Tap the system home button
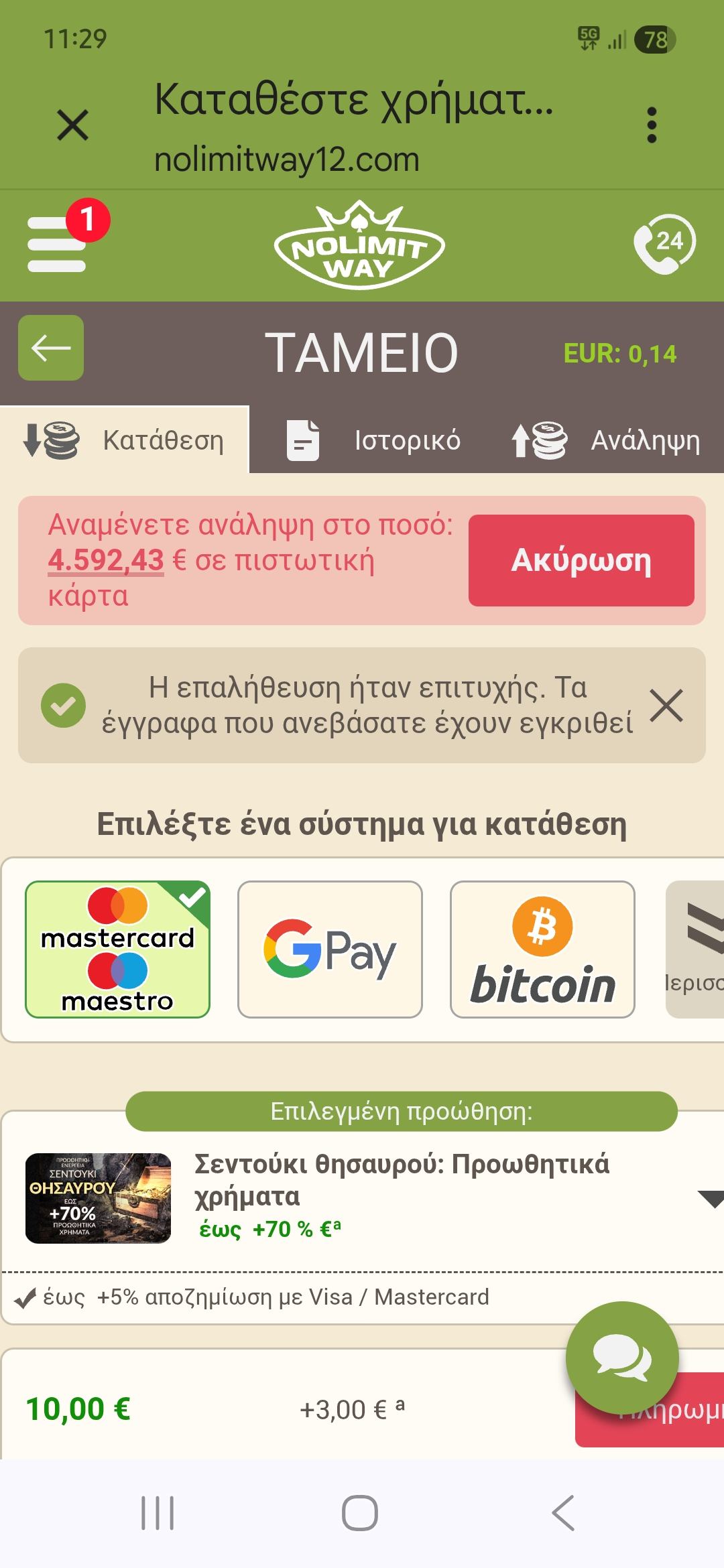This screenshot has height=1568, width=724. (360, 1512)
